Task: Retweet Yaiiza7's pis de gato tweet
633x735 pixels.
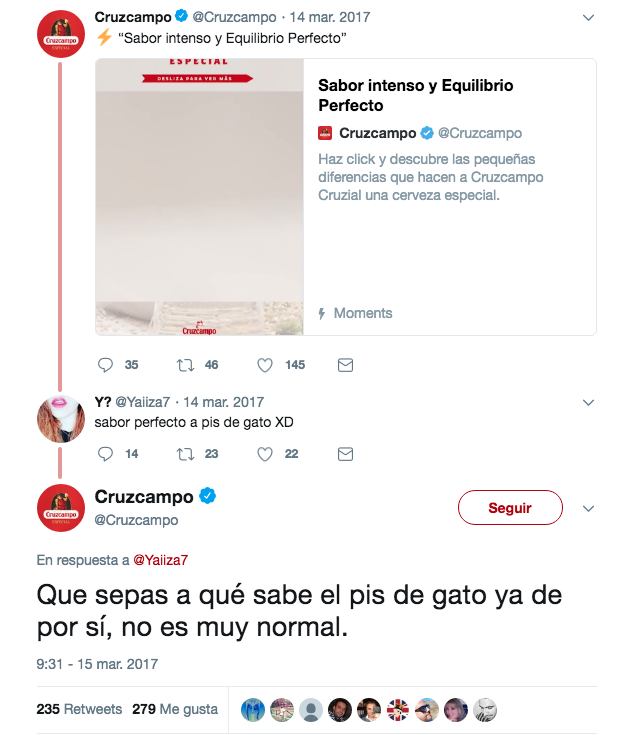Action: point(184,454)
